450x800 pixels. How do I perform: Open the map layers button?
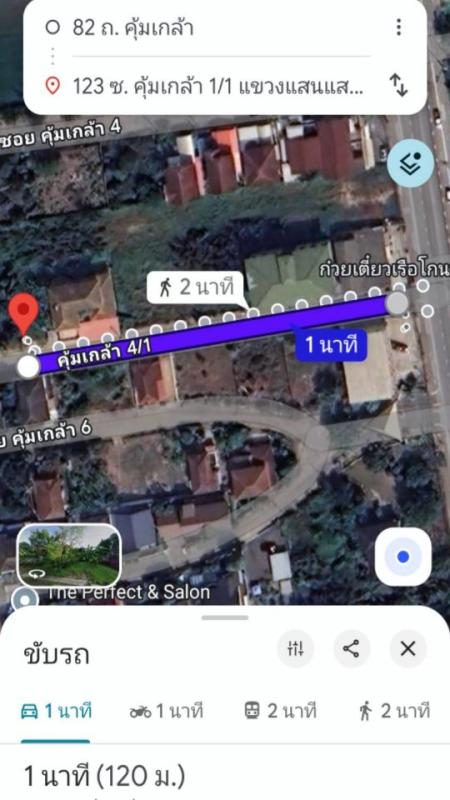pos(410,163)
